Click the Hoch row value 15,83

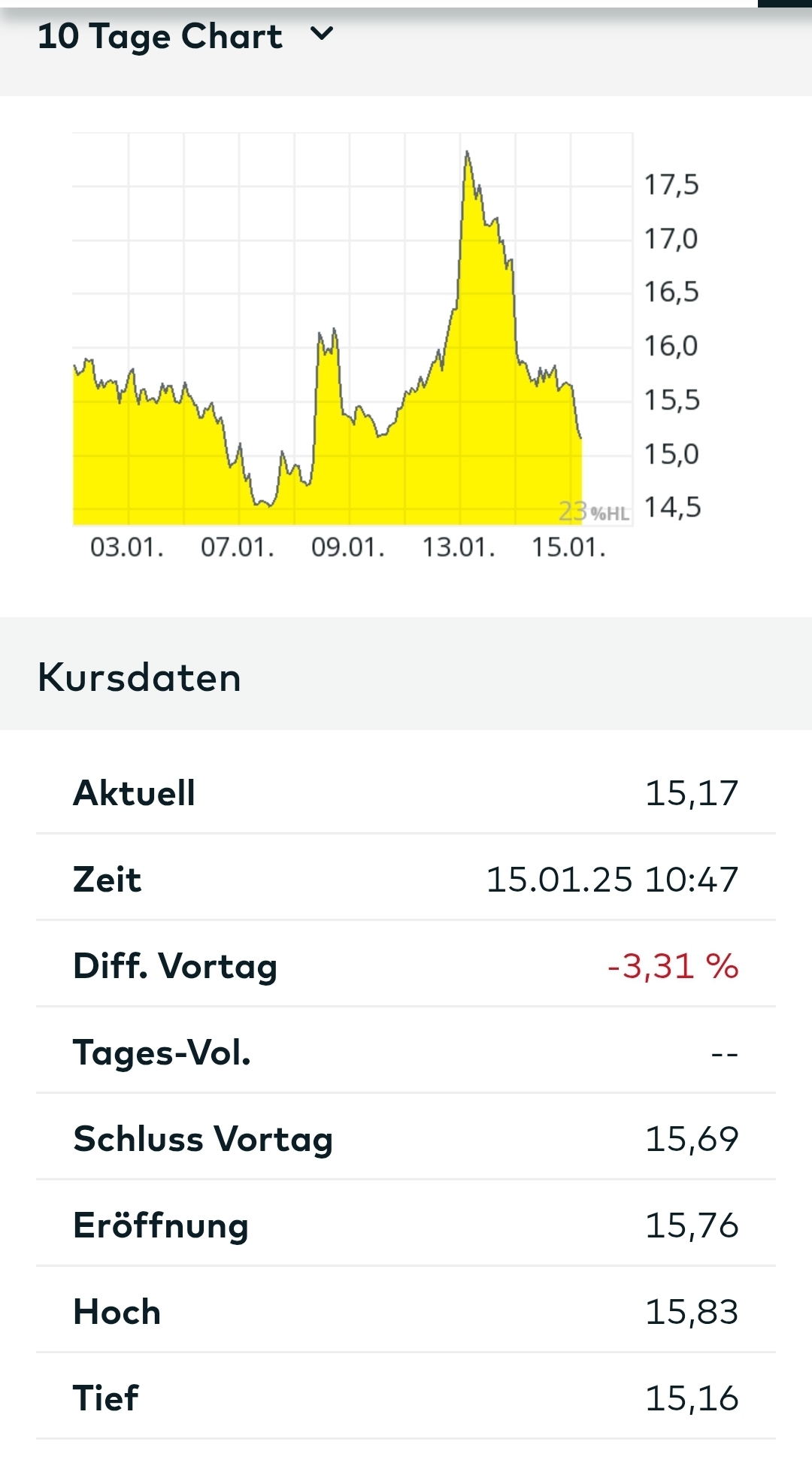[692, 1312]
